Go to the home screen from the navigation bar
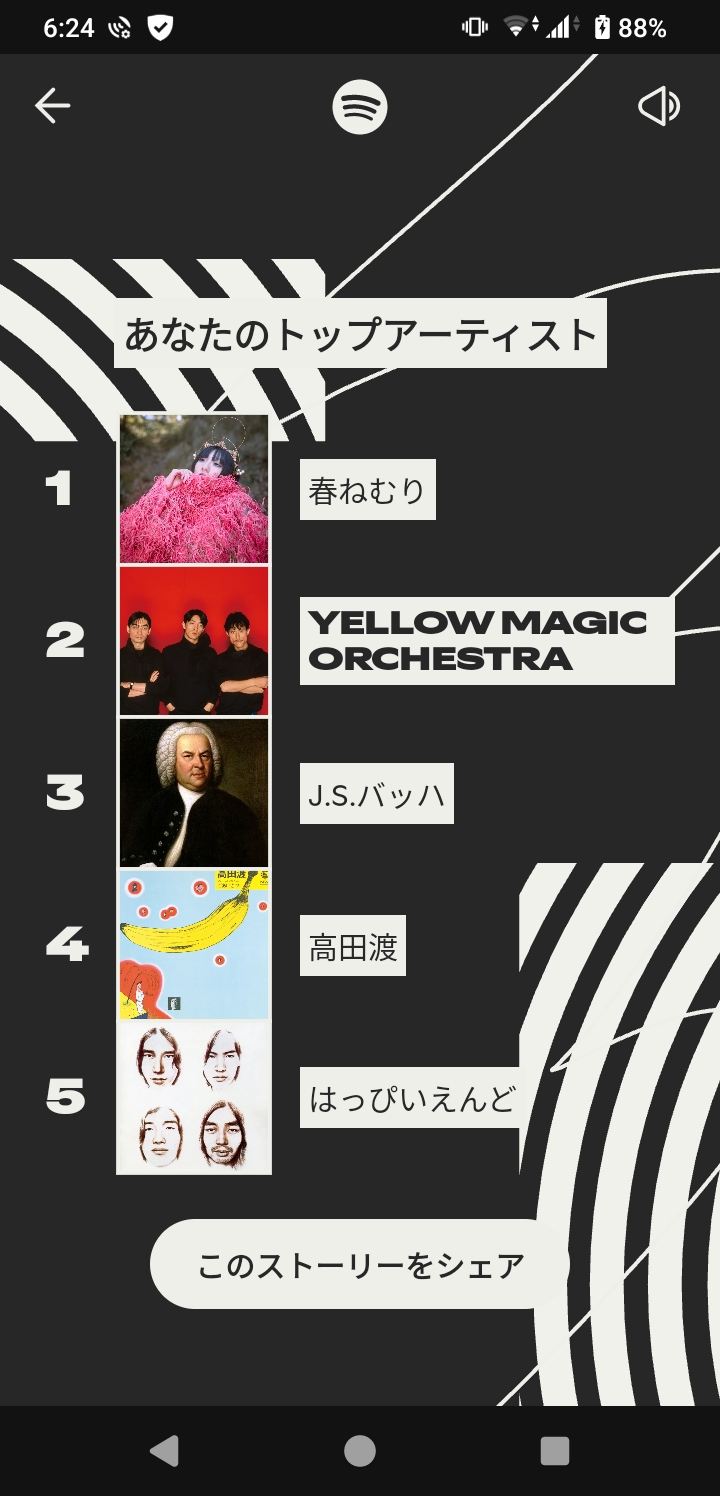 point(360,1451)
